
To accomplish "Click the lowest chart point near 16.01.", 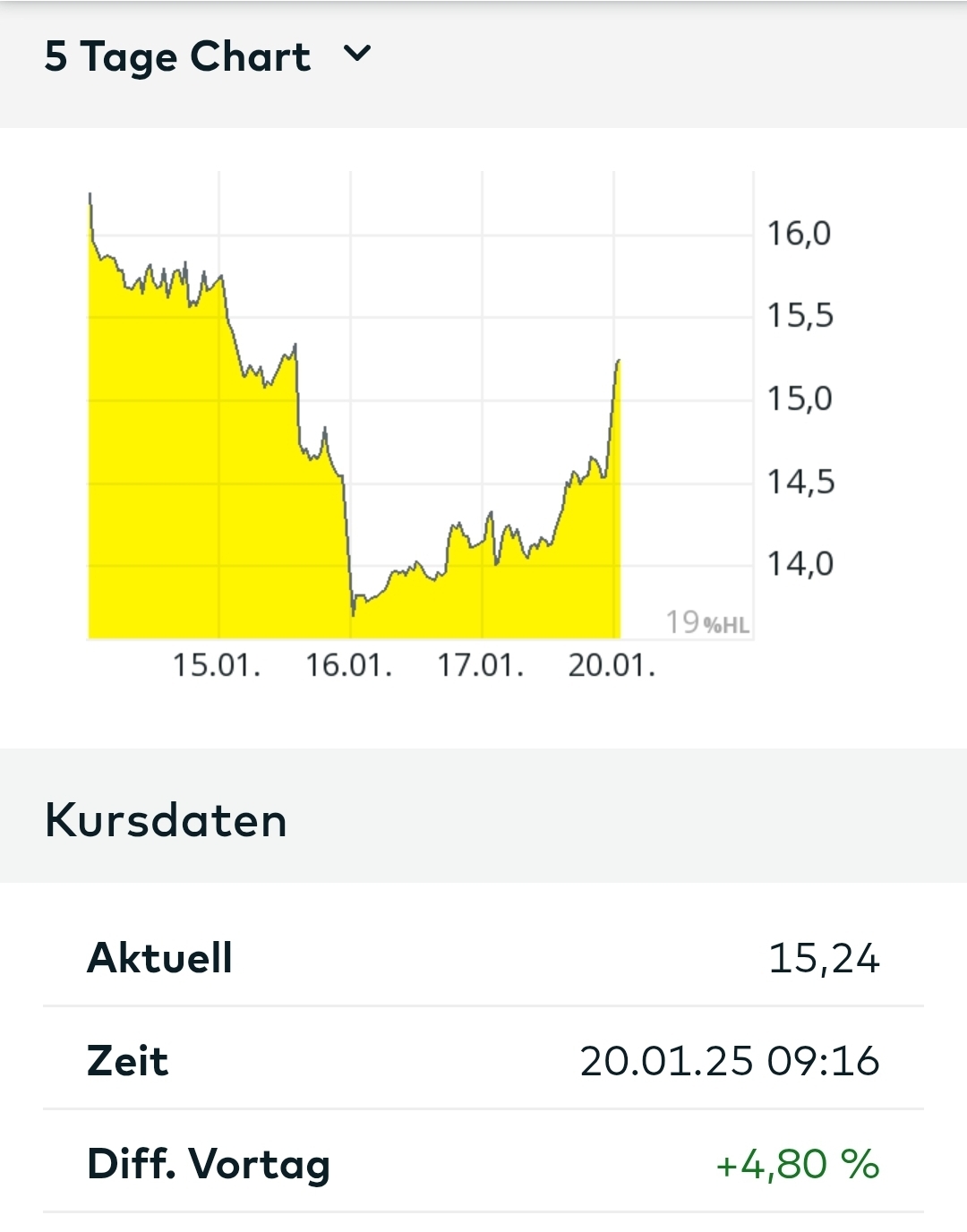I will click(353, 613).
